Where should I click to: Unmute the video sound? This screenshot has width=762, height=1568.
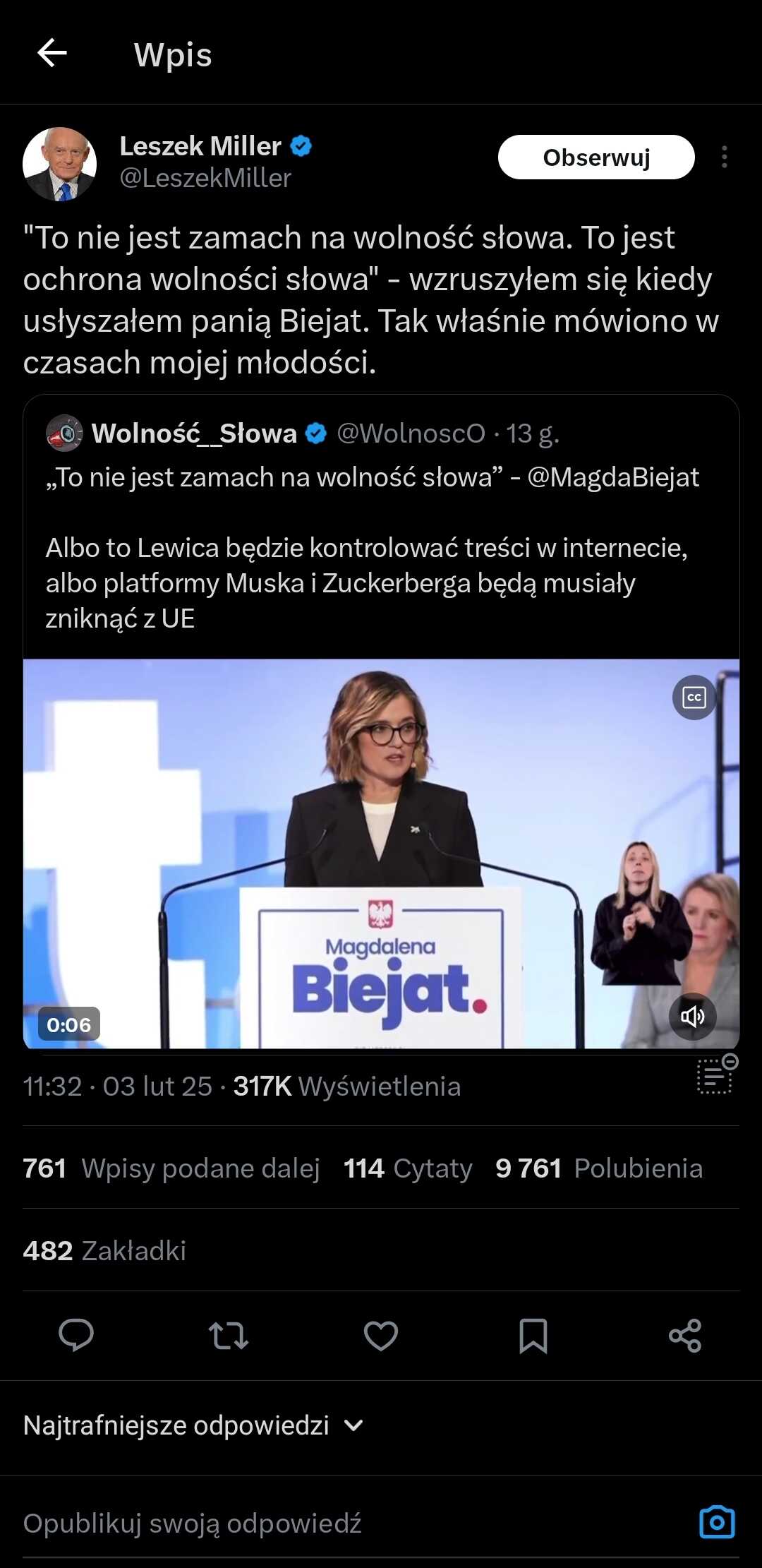point(692,1017)
